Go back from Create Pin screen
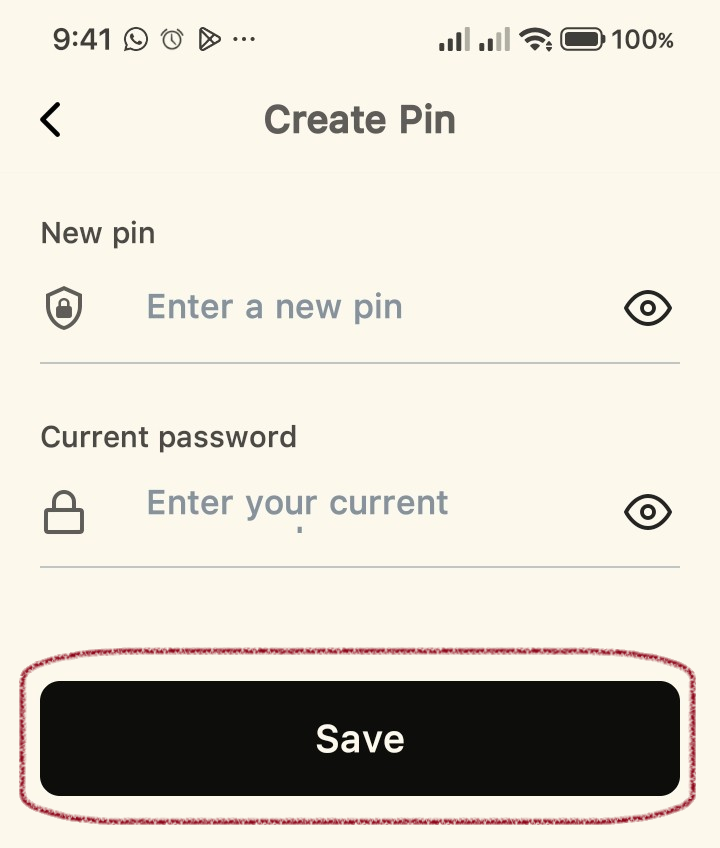The width and height of the screenshot is (720, 848). coord(50,120)
